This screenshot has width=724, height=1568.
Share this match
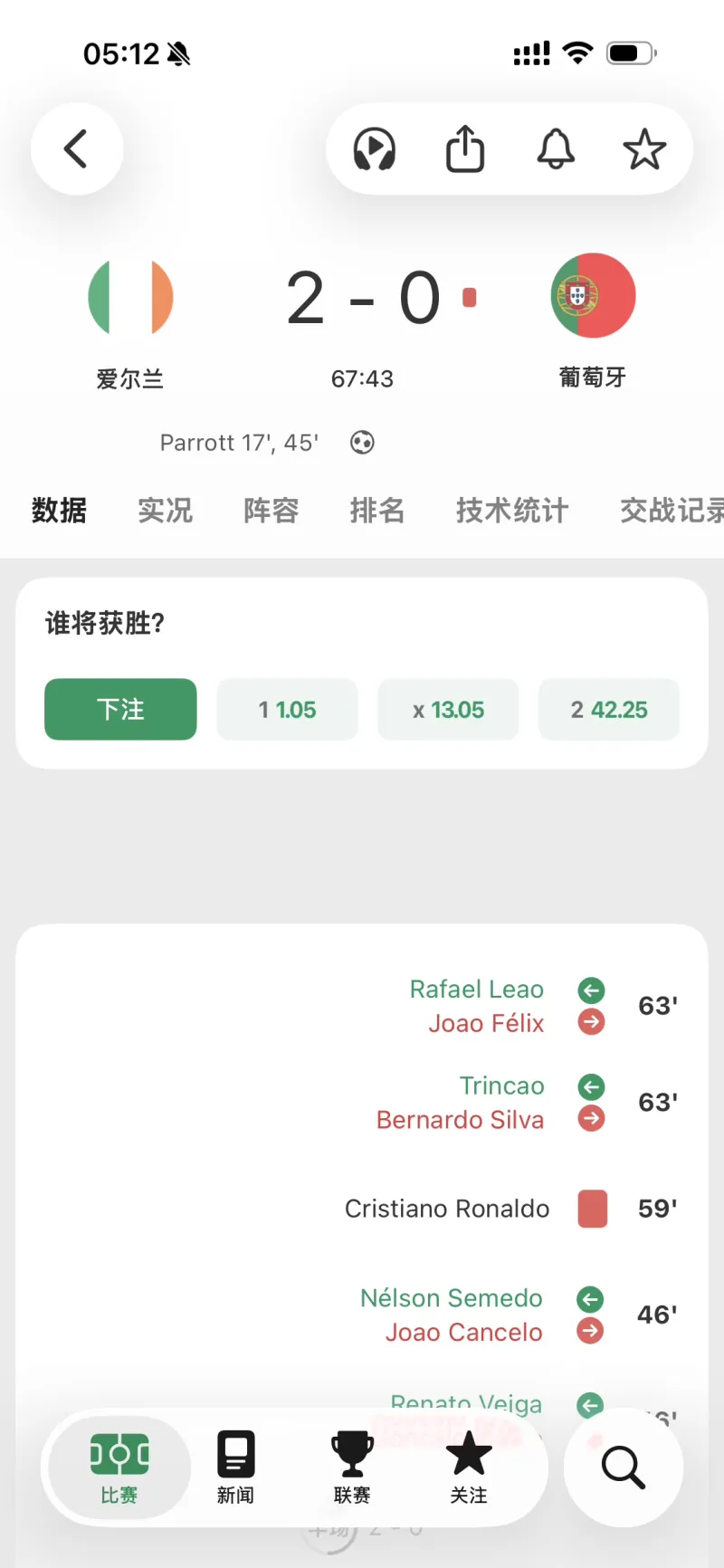pos(465,149)
